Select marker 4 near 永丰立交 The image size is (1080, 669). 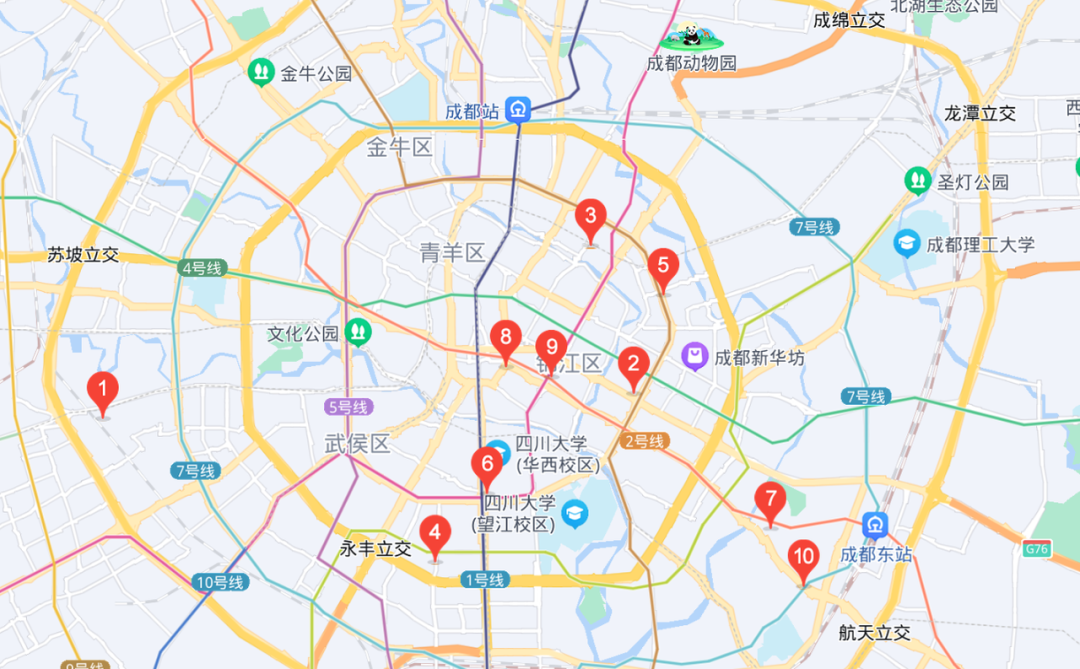[x=434, y=533]
